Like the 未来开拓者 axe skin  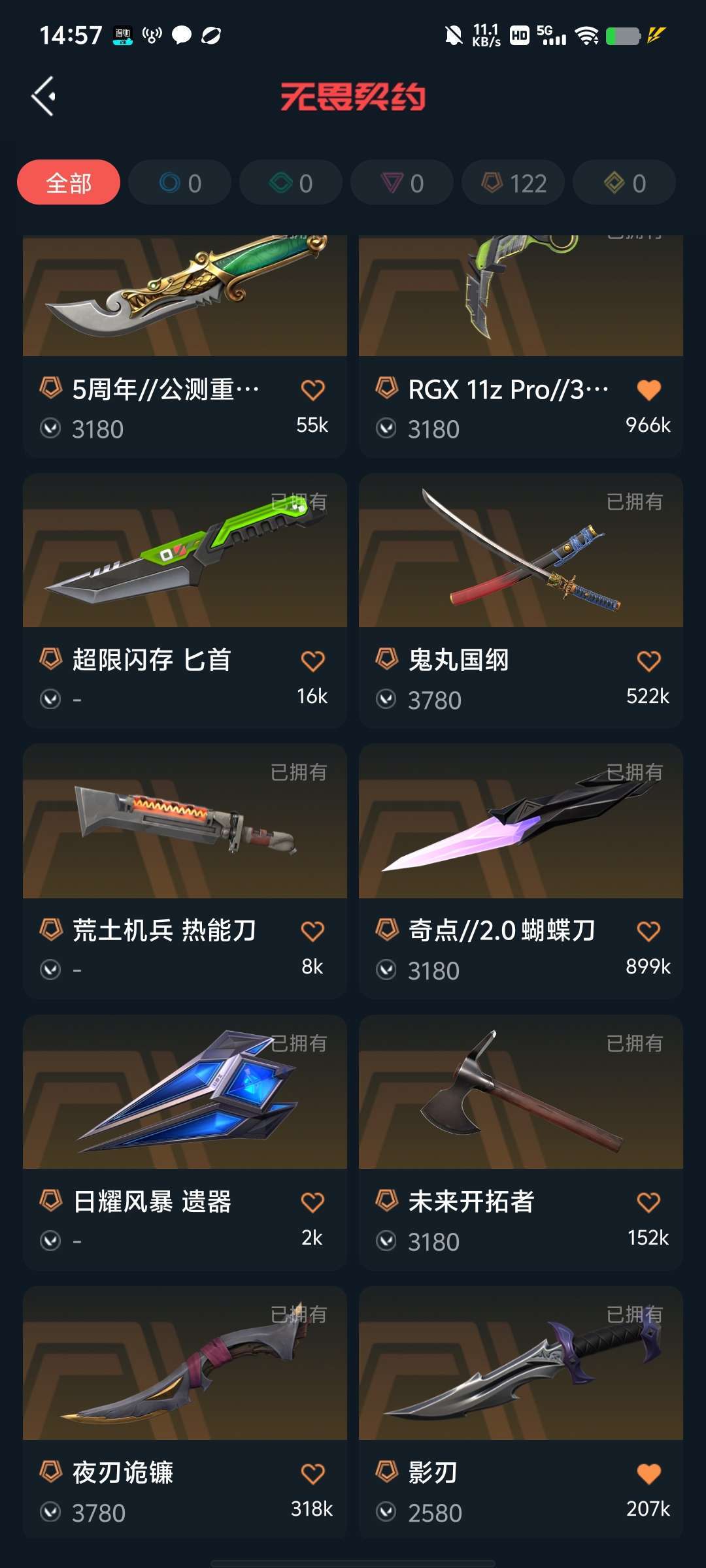pyautogui.click(x=648, y=1203)
